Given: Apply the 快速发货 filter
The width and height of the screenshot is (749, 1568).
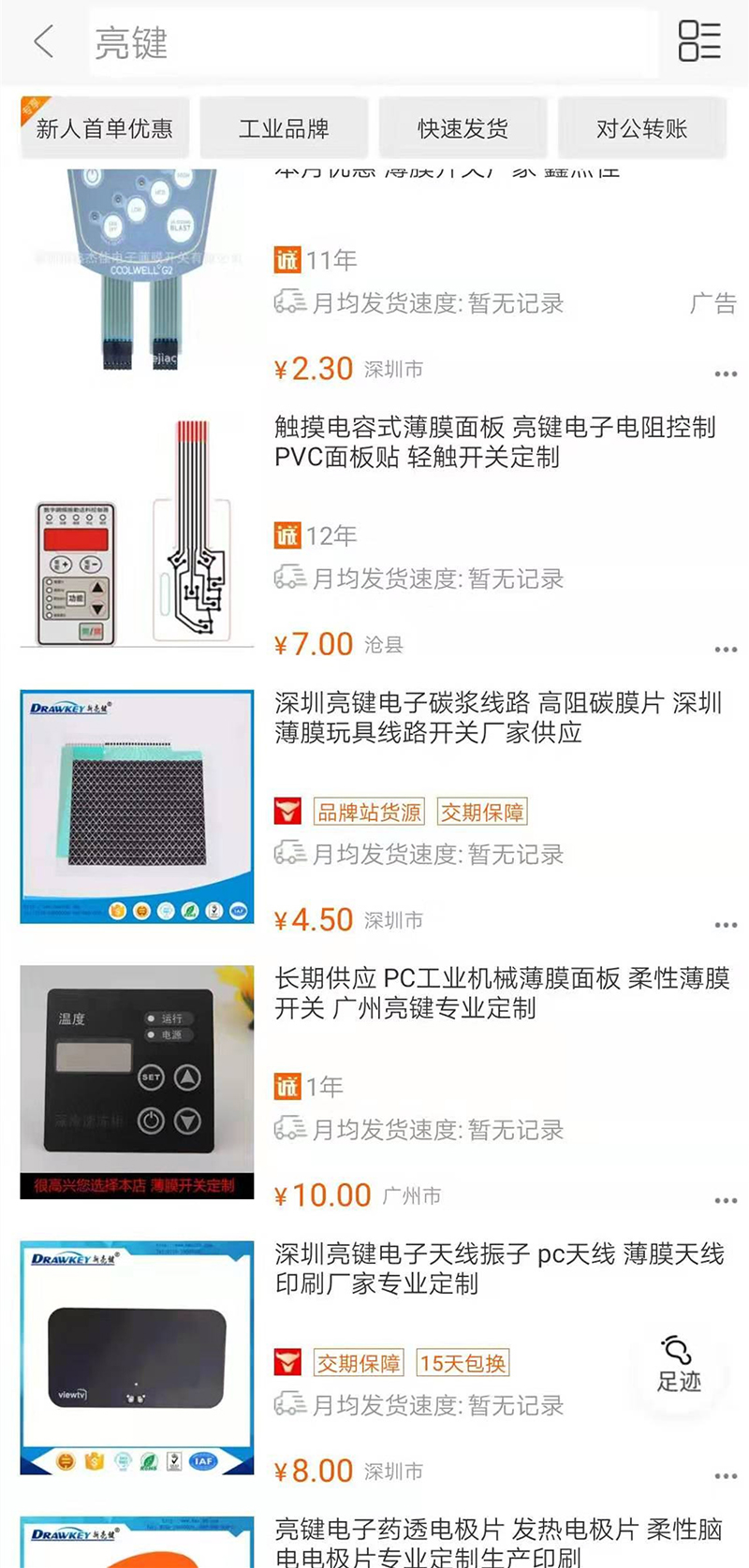Looking at the screenshot, I should point(463,128).
